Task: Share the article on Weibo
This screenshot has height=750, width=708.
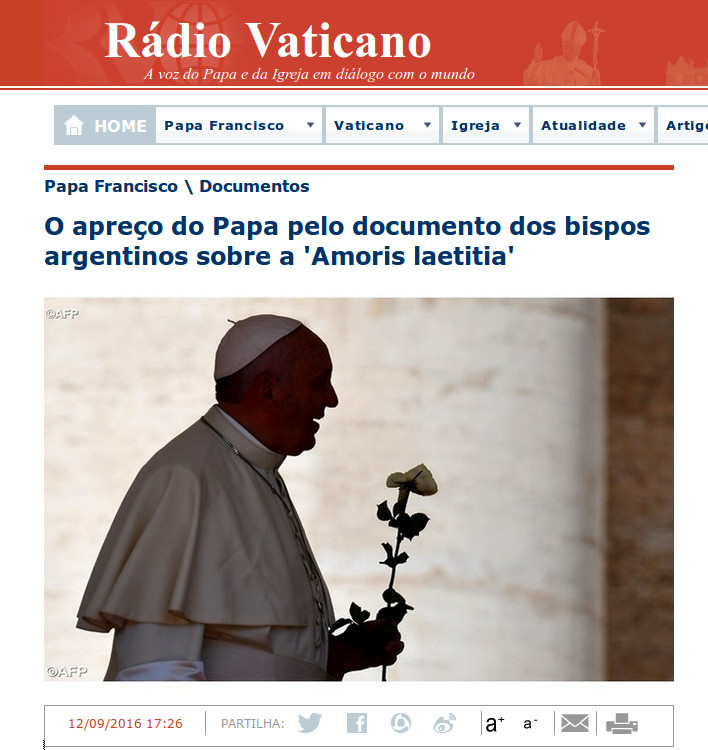Action: [x=445, y=723]
